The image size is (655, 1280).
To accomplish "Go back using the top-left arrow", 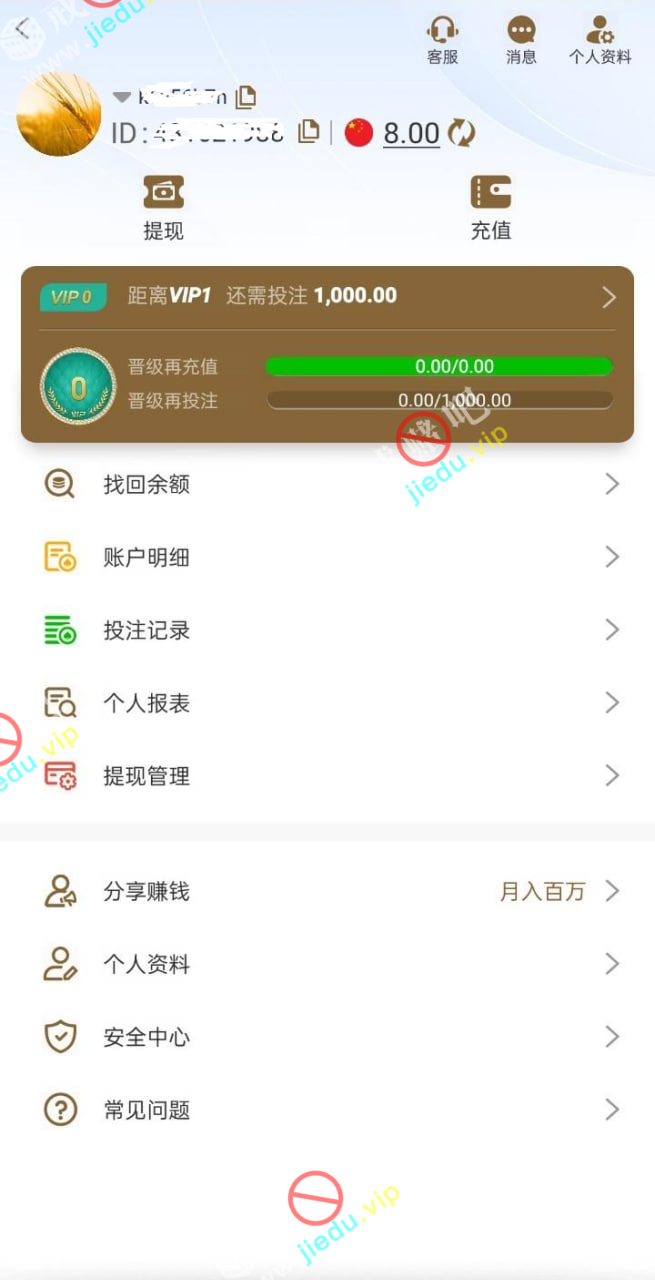I will tap(22, 28).
